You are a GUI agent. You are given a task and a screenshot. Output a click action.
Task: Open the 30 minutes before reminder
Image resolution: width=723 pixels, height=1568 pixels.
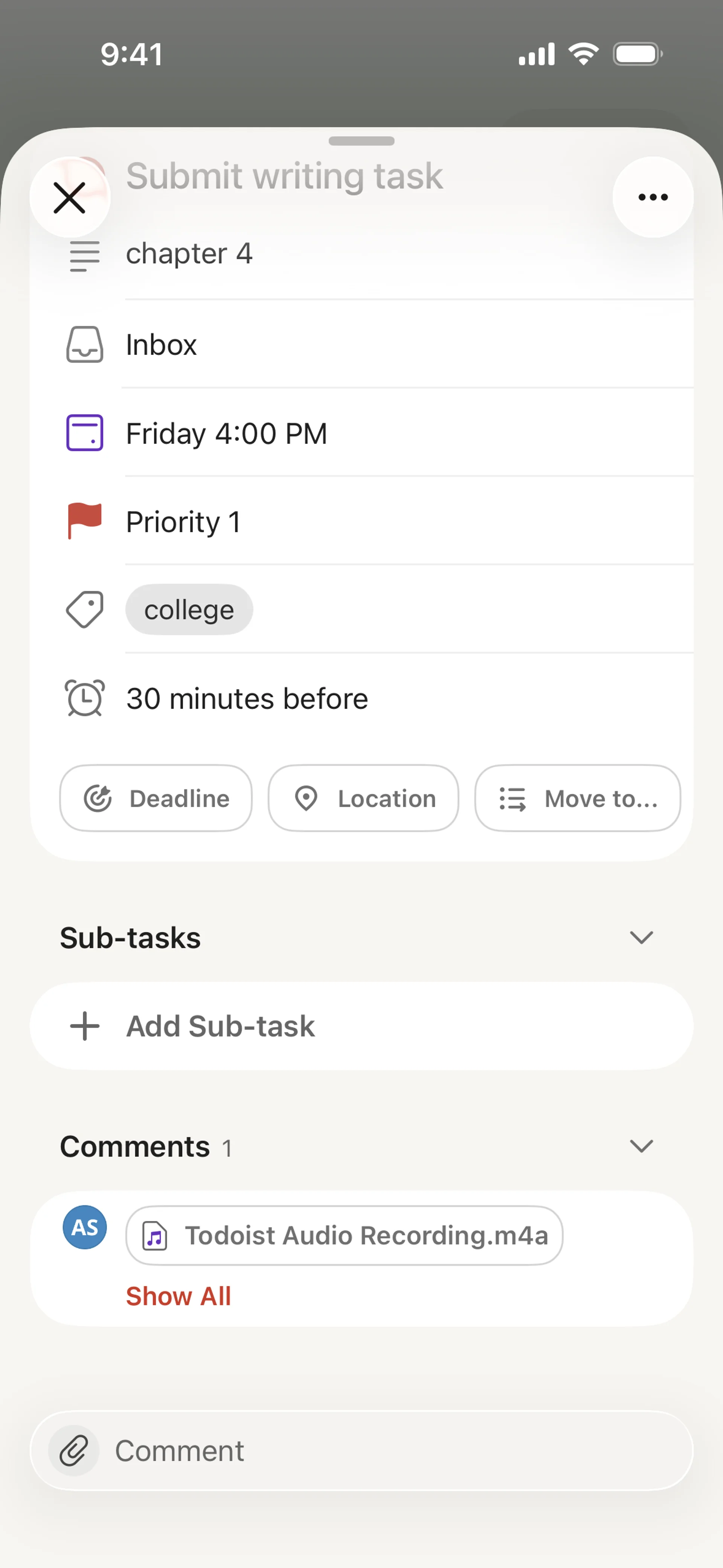[247, 699]
